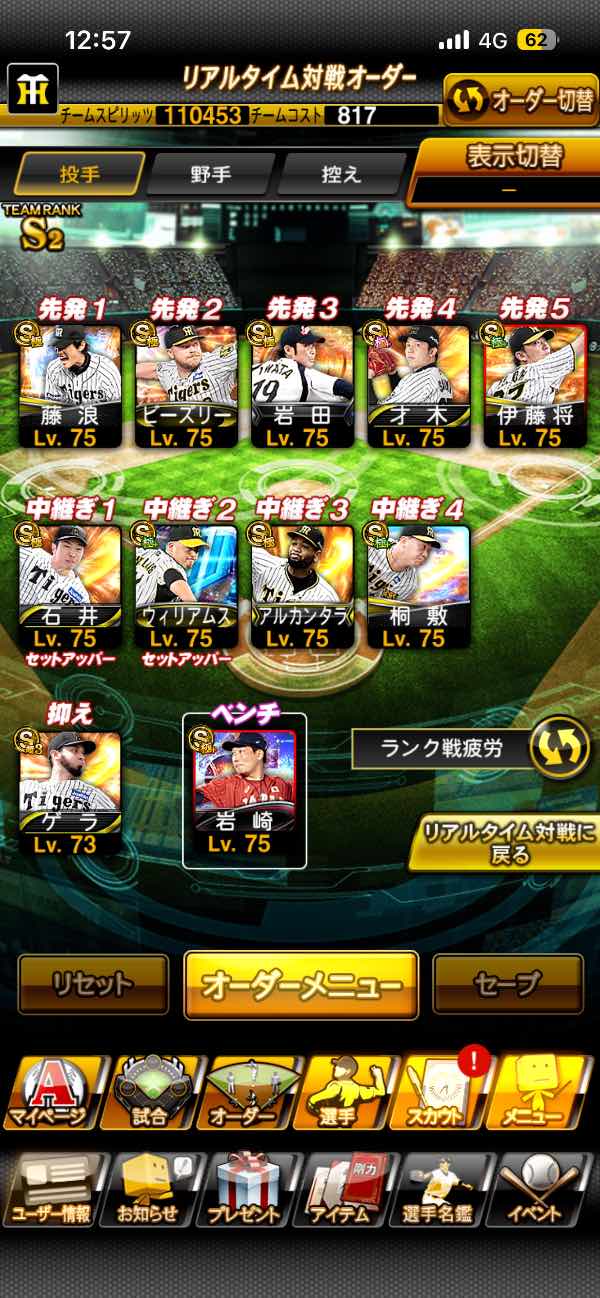The width and height of the screenshot is (600, 1298).
Task: Open お知らせ notices
Action: pyautogui.click(x=150, y=1190)
